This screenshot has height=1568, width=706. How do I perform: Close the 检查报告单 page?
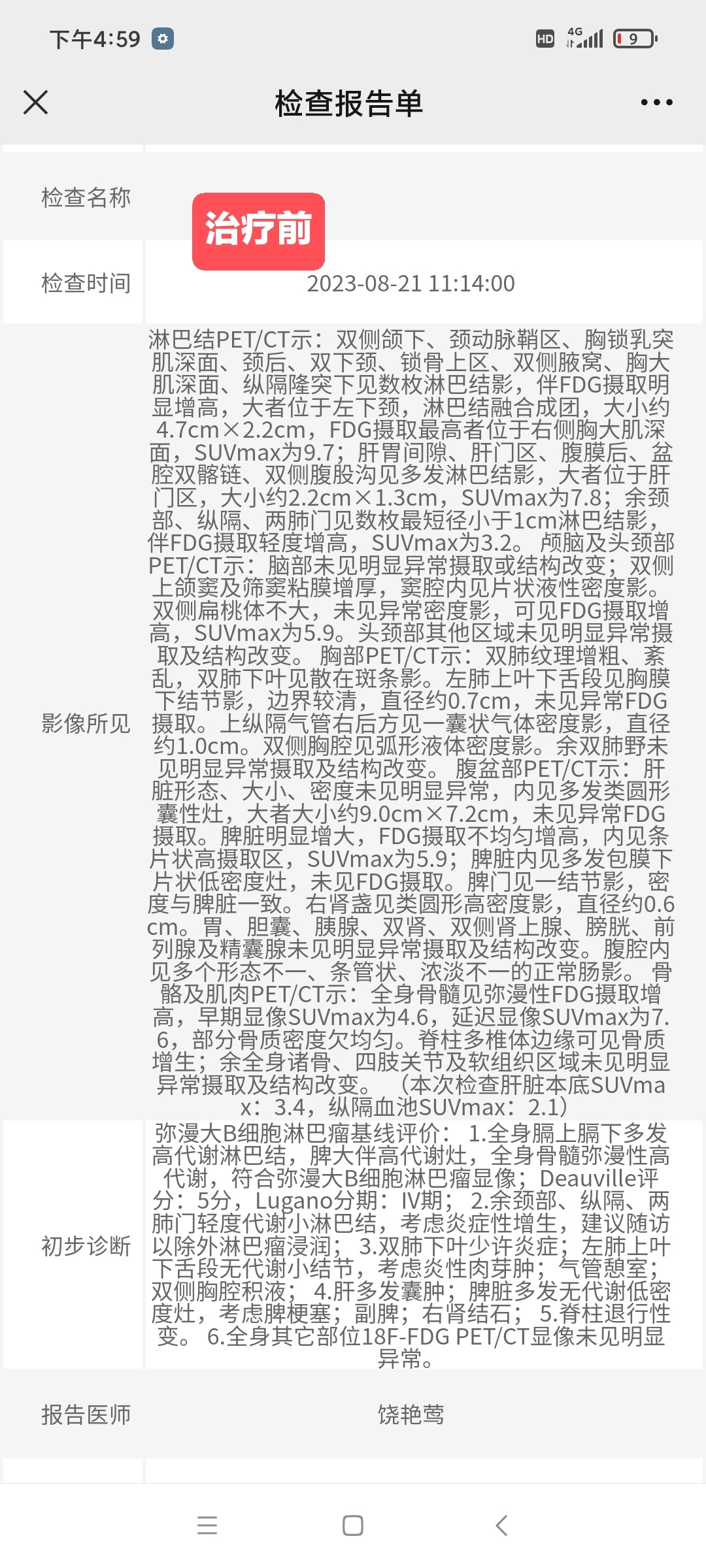tap(35, 103)
